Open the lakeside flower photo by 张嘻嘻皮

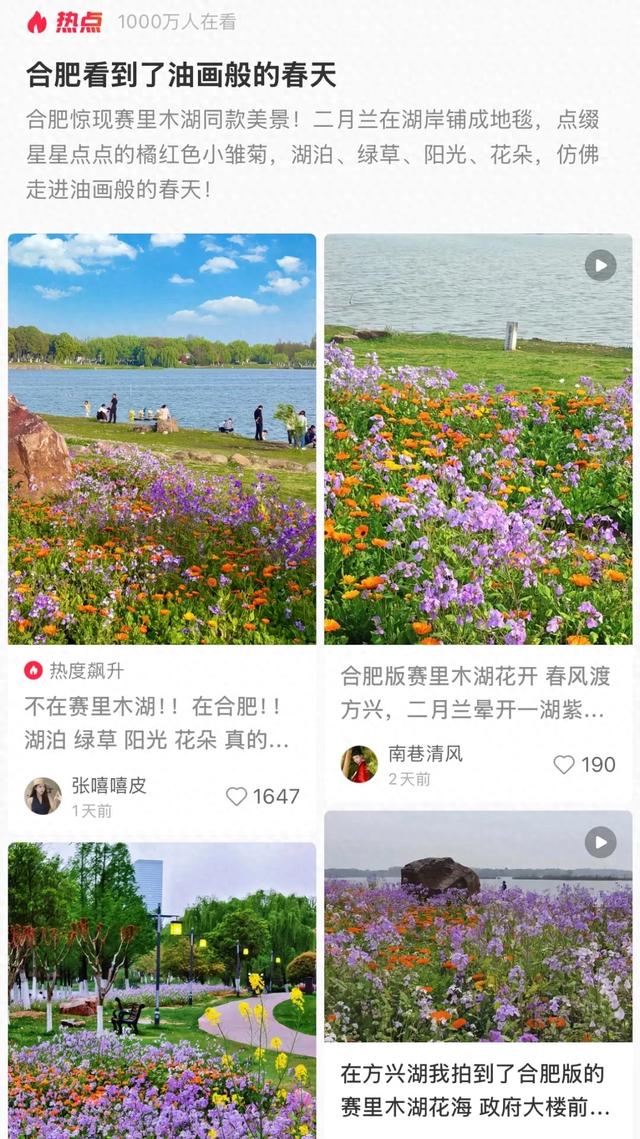coord(162,439)
